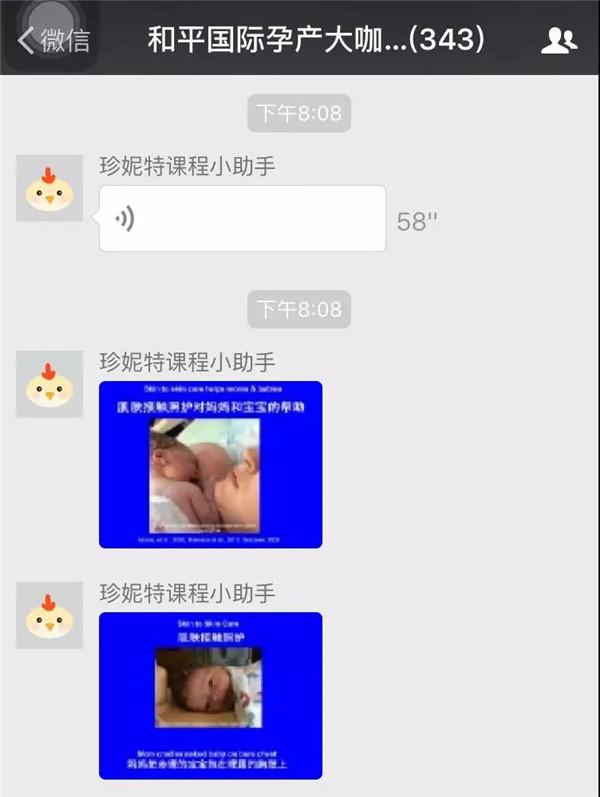Tap the chick avatar beside the voice message
Image resolution: width=600 pixels, height=797 pixels.
[x=49, y=188]
